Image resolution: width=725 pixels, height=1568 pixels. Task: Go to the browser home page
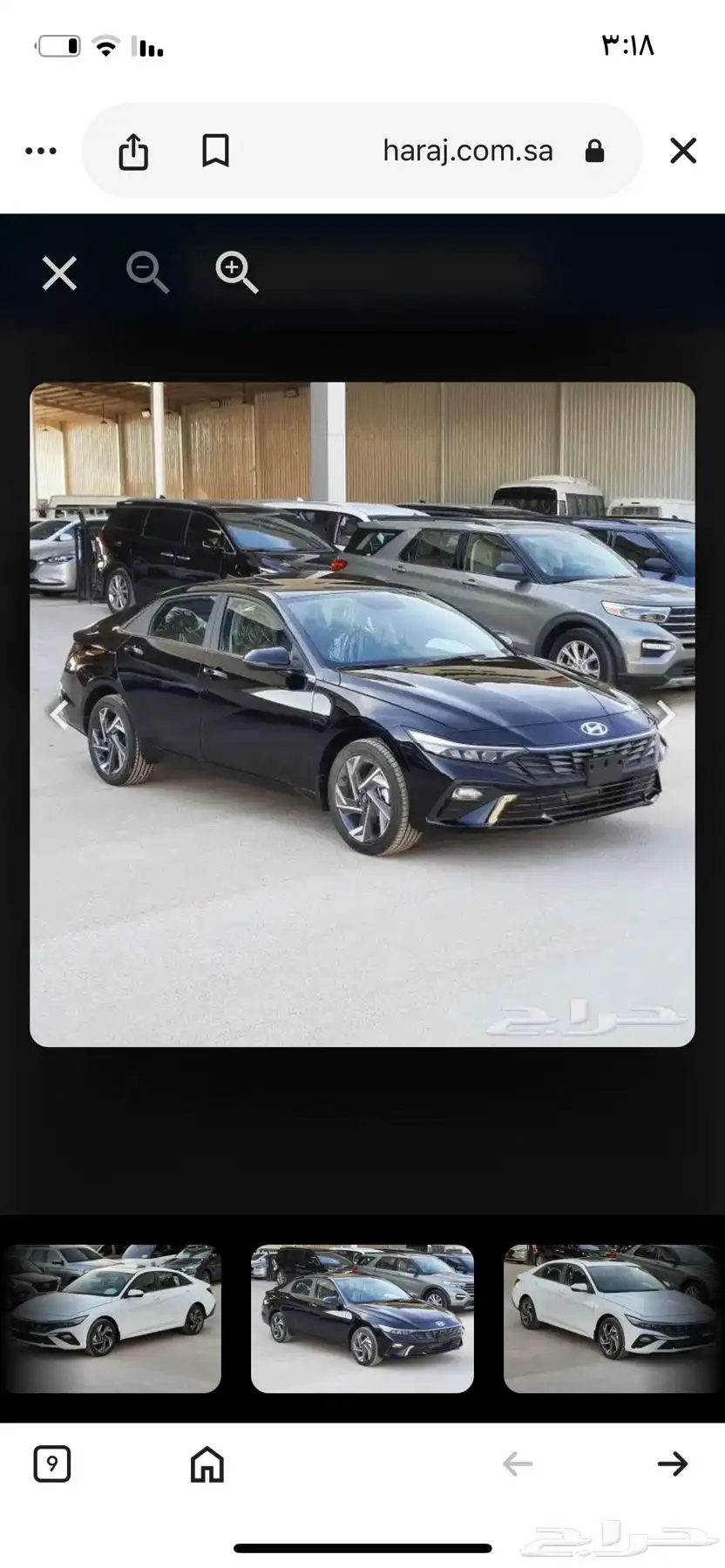click(x=207, y=1463)
